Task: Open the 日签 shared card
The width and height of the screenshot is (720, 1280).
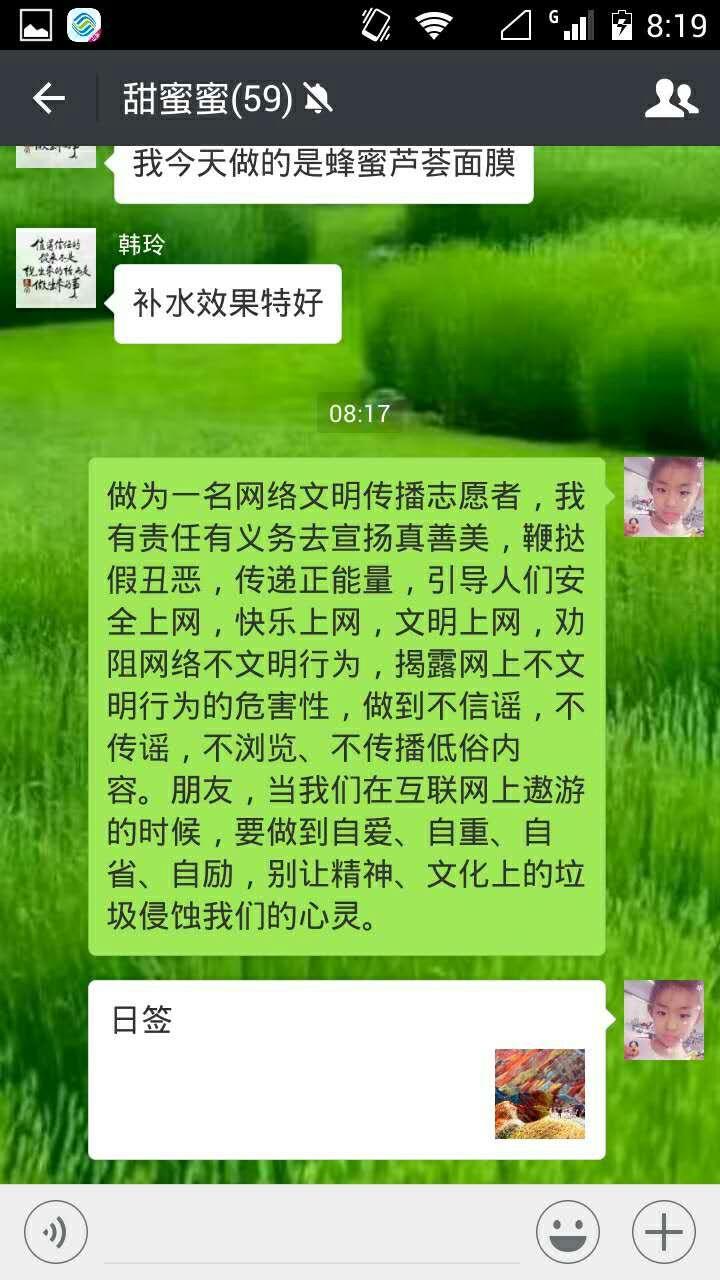Action: (347, 1070)
